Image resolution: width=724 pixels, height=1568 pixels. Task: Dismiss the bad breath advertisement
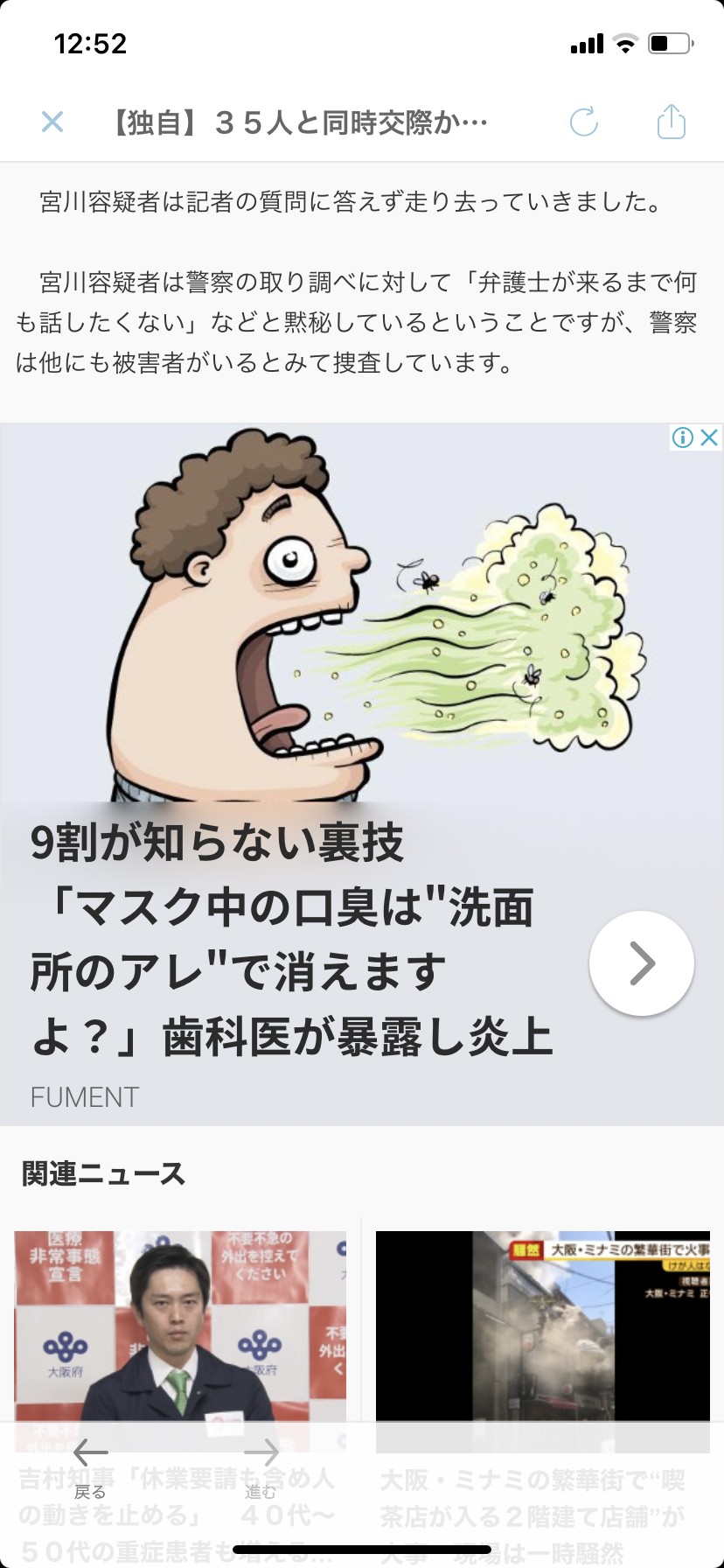coord(709,437)
